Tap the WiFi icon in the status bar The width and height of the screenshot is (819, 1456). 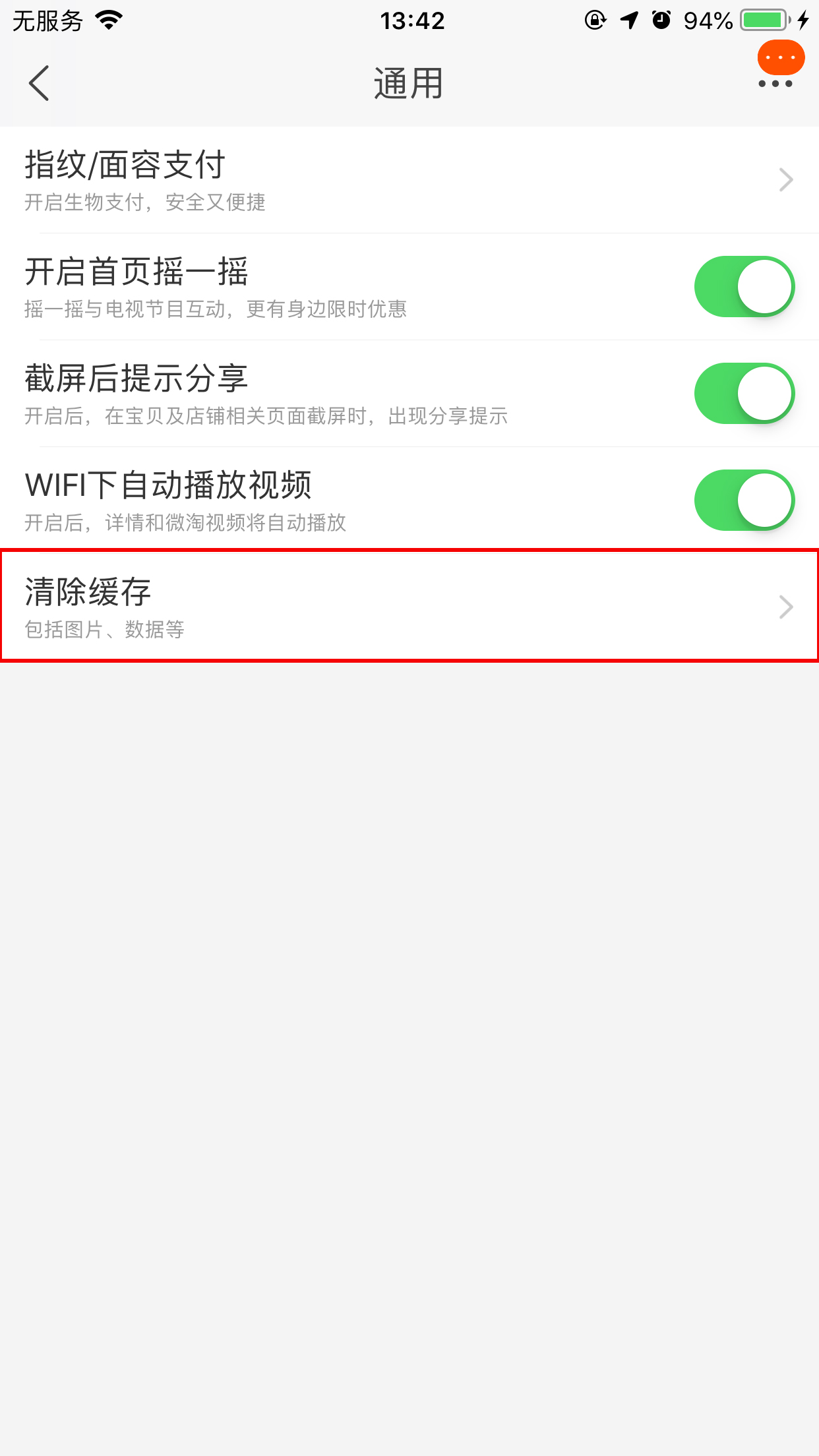107,18
